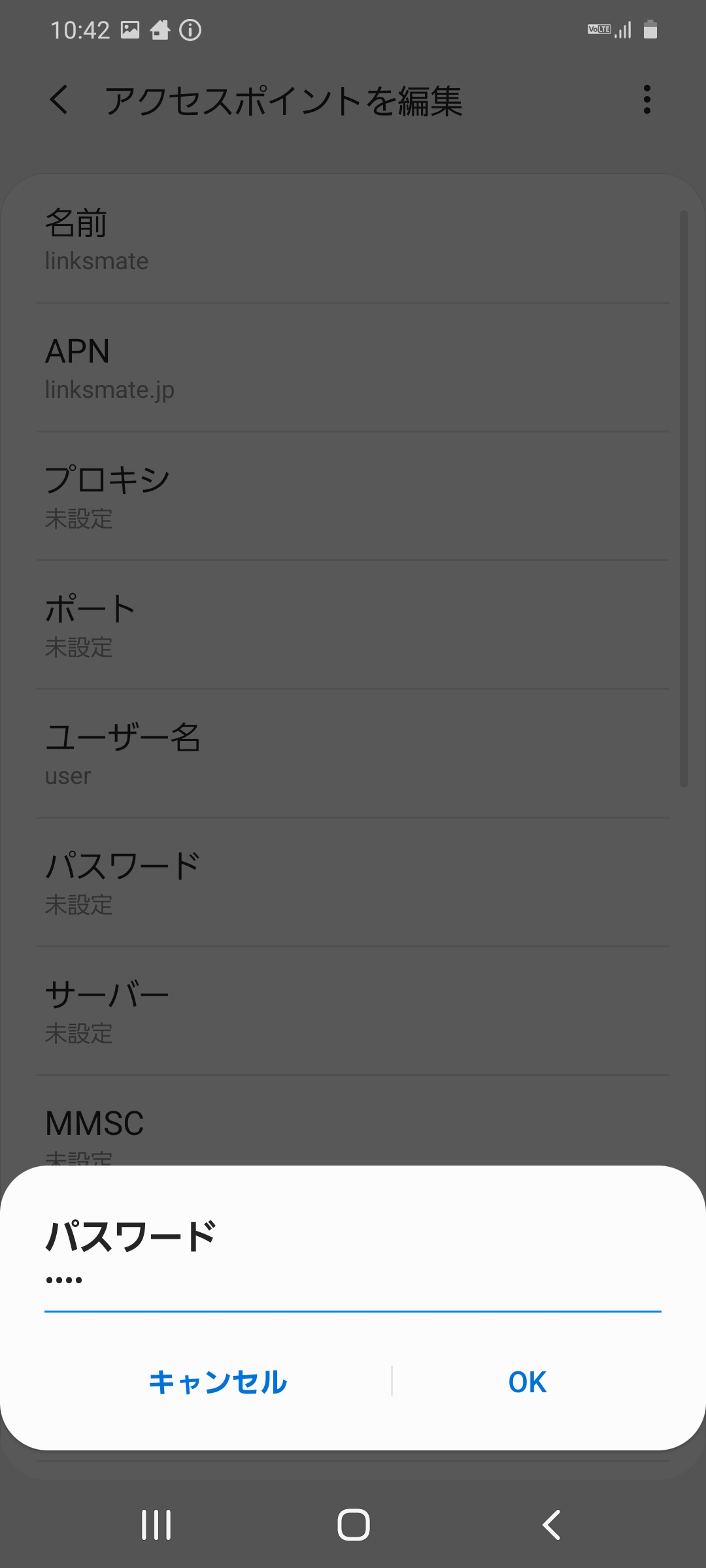
Task: Open the ユーザー名 entry showing user
Action: point(353,755)
